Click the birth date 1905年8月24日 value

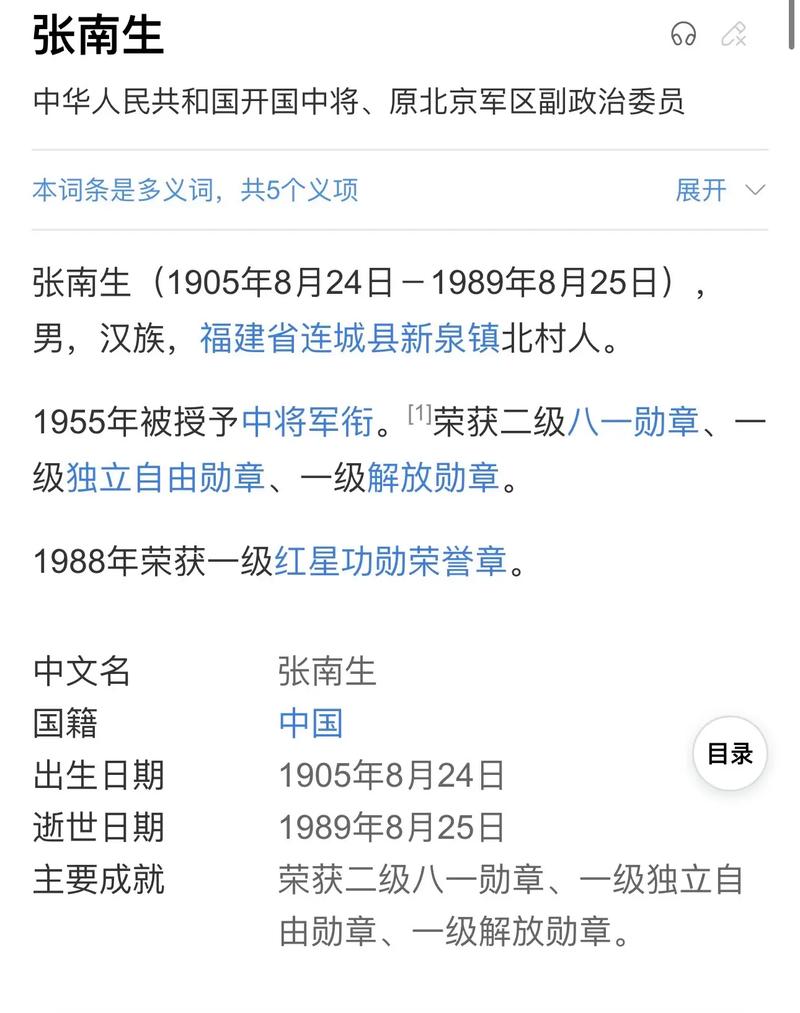[391, 773]
